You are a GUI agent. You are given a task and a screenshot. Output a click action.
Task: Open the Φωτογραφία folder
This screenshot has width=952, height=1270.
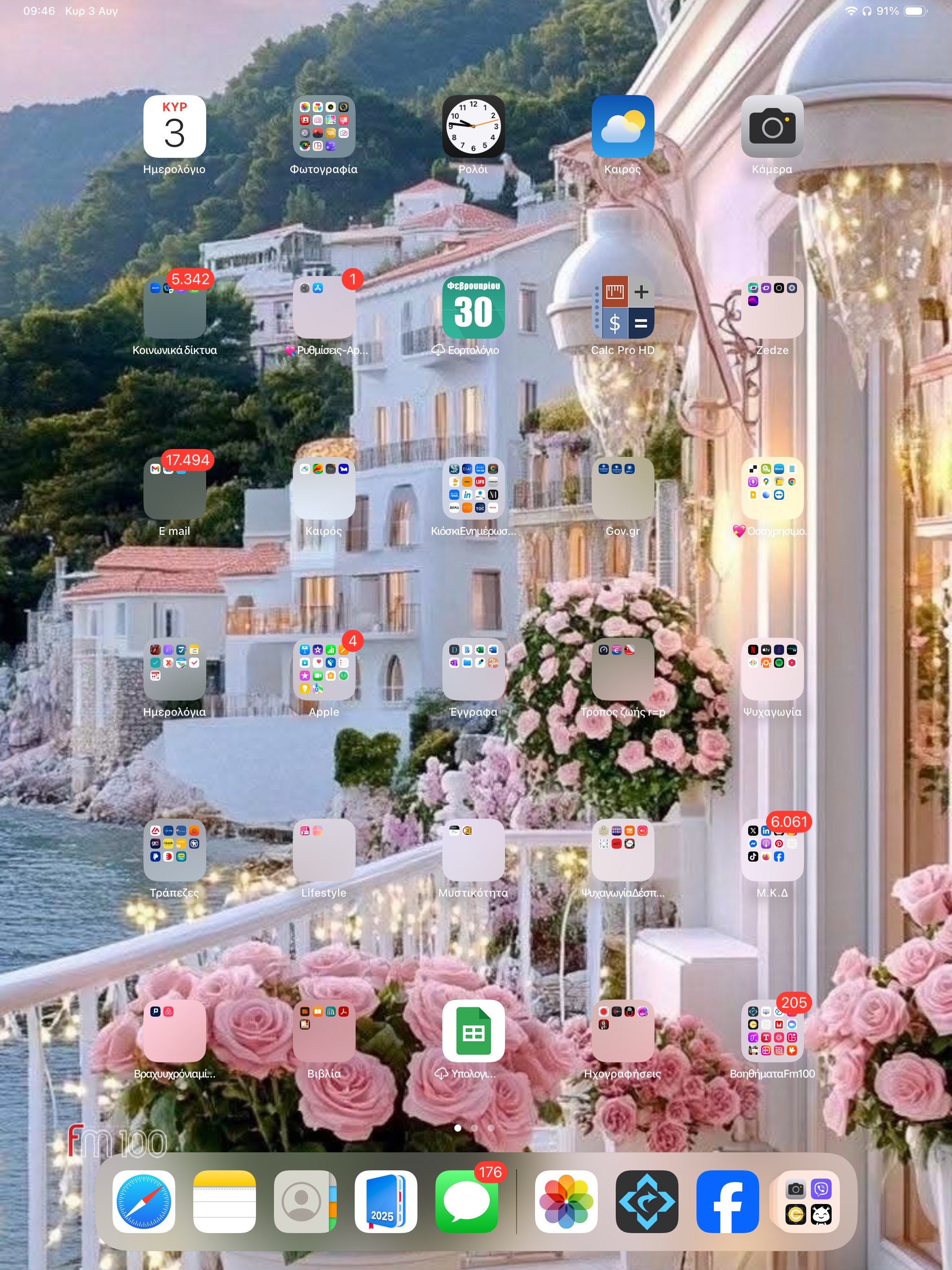click(x=324, y=126)
